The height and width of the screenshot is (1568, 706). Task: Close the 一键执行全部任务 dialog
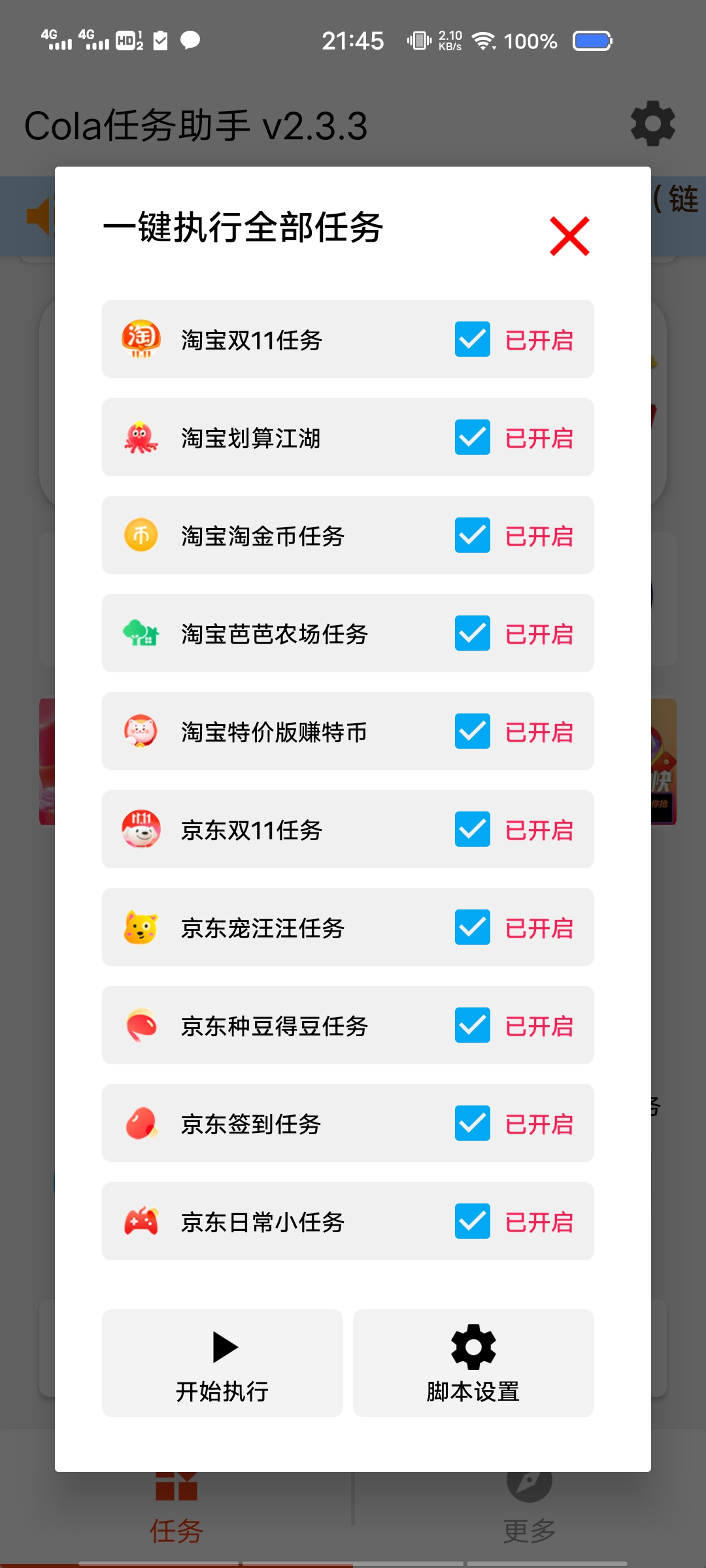(x=569, y=236)
